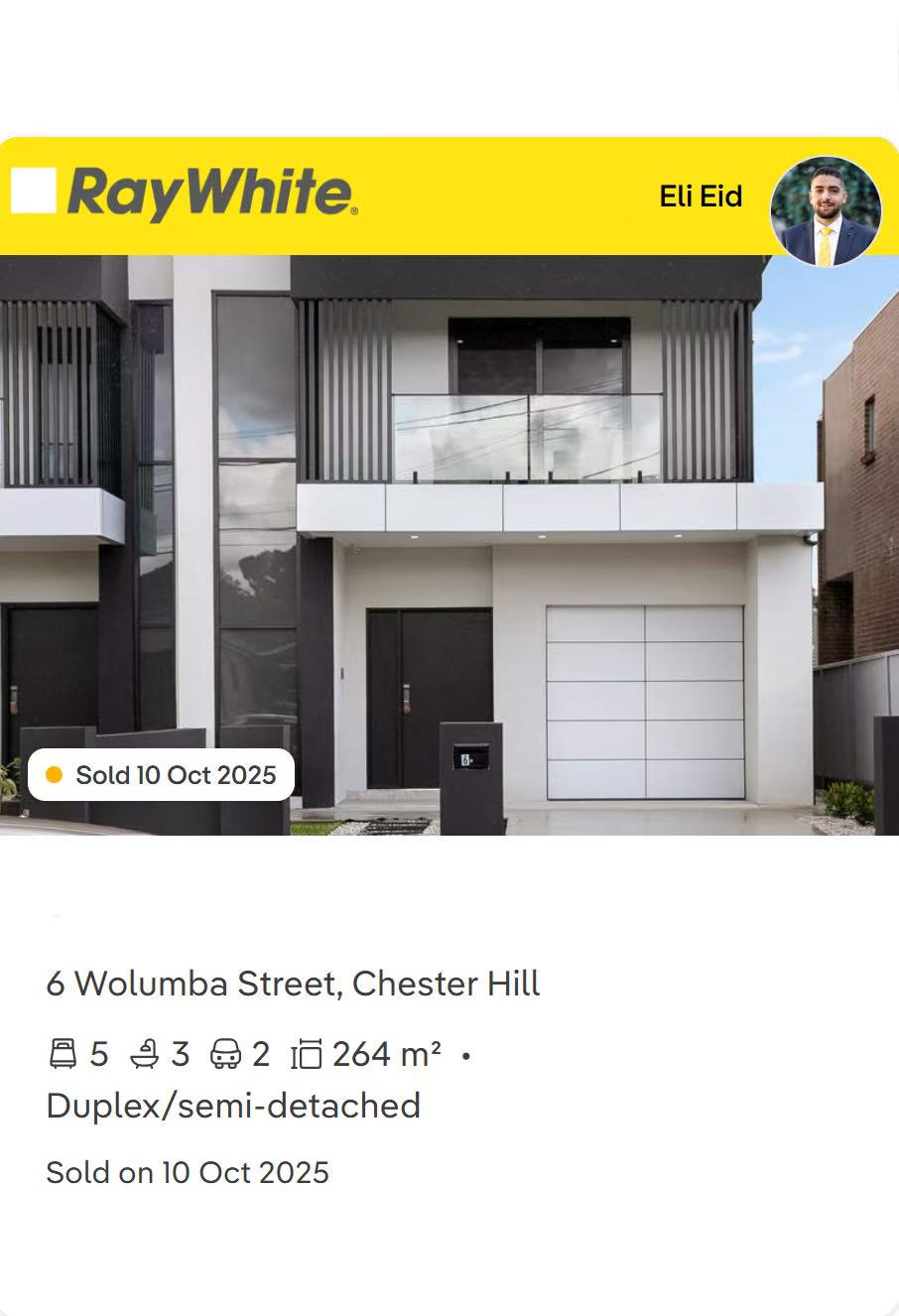View agent Eli Eid's profile picture

pos(825,211)
